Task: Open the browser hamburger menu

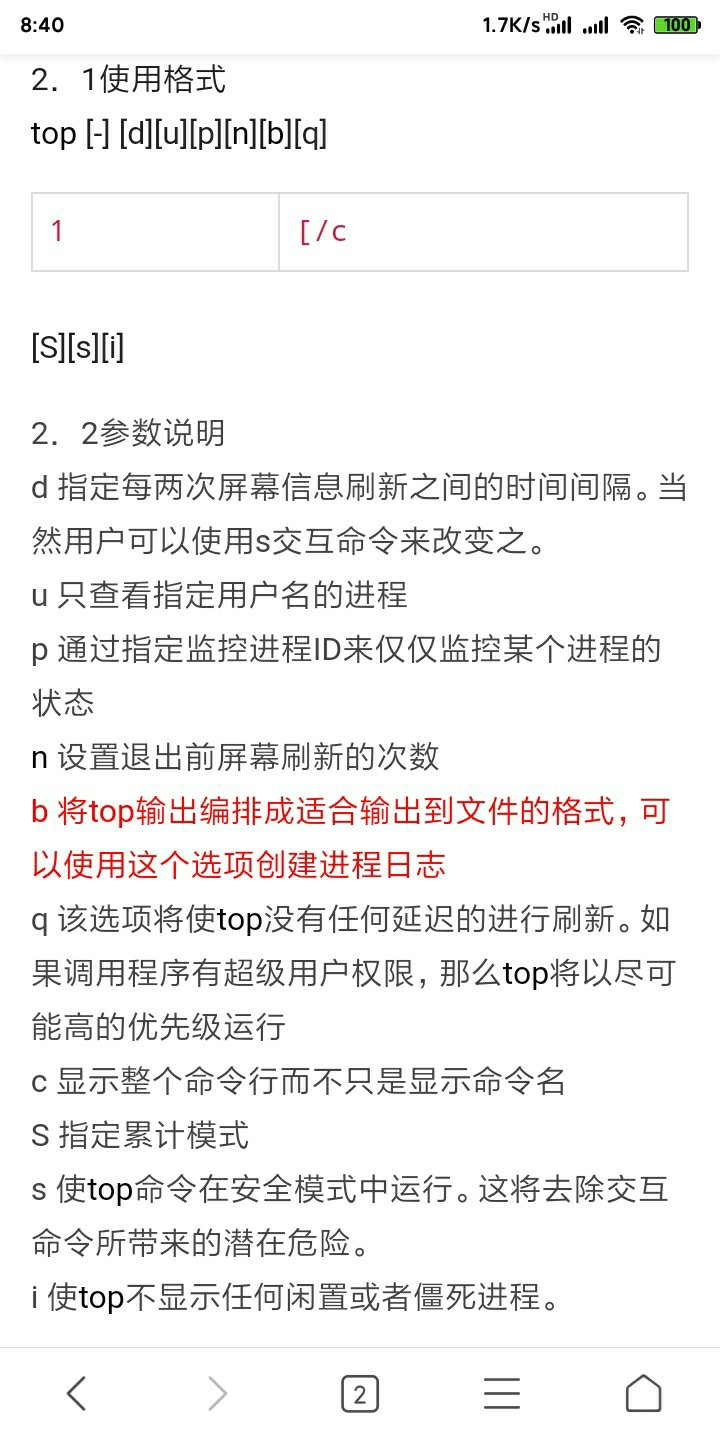Action: [x=501, y=1393]
